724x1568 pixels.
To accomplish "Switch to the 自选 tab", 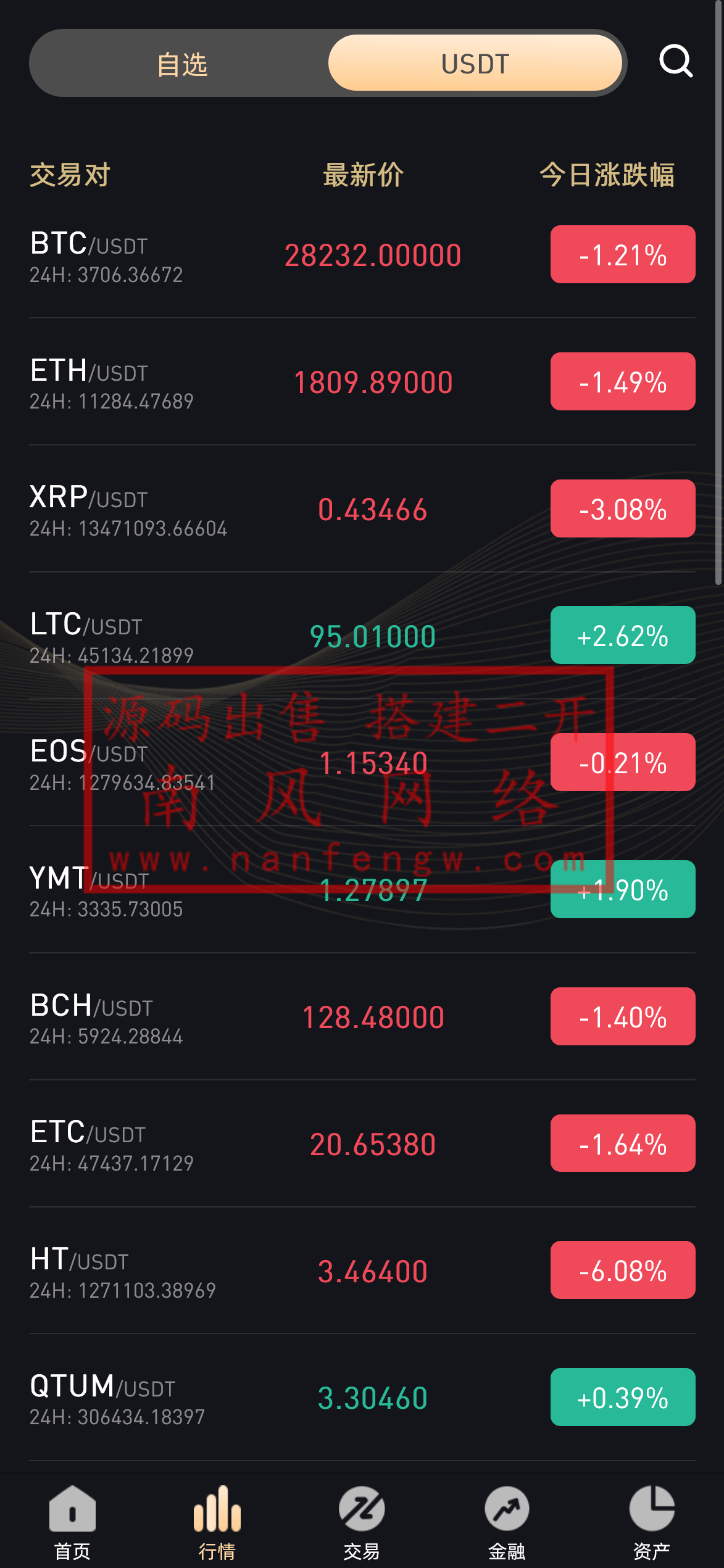I will click(x=181, y=64).
